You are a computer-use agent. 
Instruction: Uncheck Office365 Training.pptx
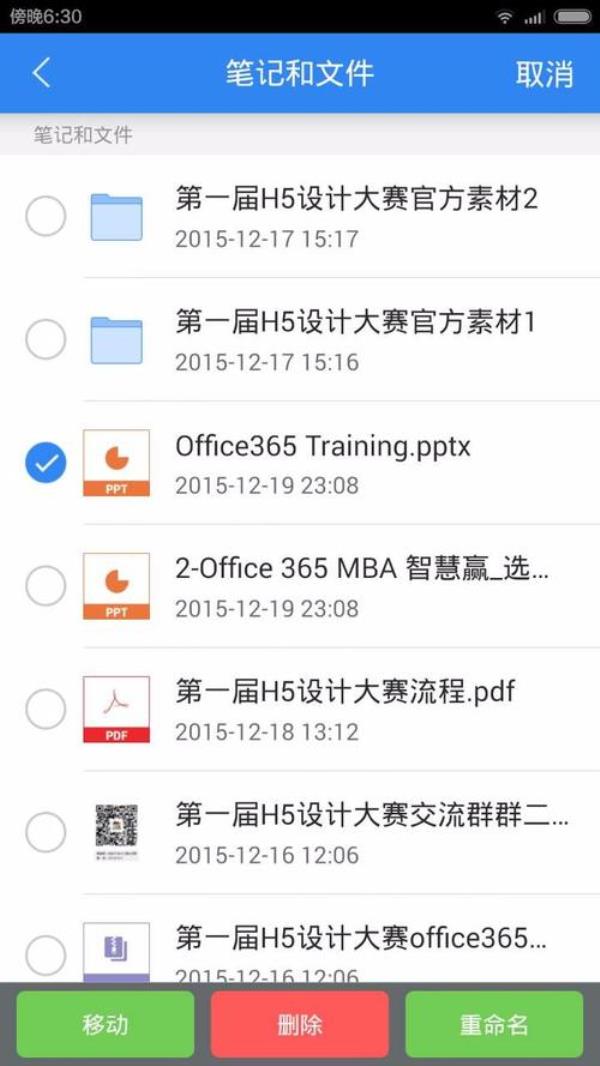pos(45,463)
